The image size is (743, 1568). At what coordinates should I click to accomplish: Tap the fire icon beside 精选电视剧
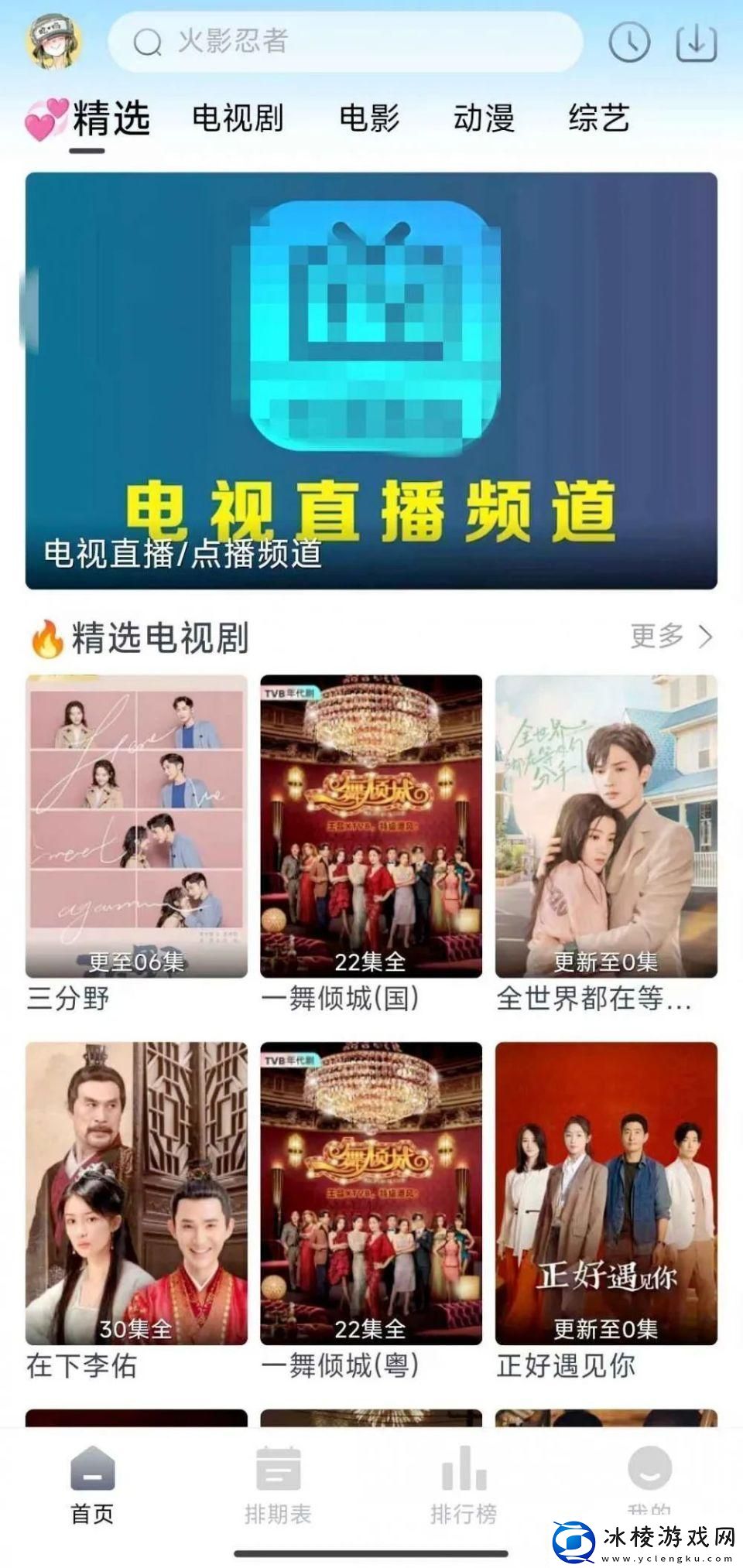coord(46,638)
